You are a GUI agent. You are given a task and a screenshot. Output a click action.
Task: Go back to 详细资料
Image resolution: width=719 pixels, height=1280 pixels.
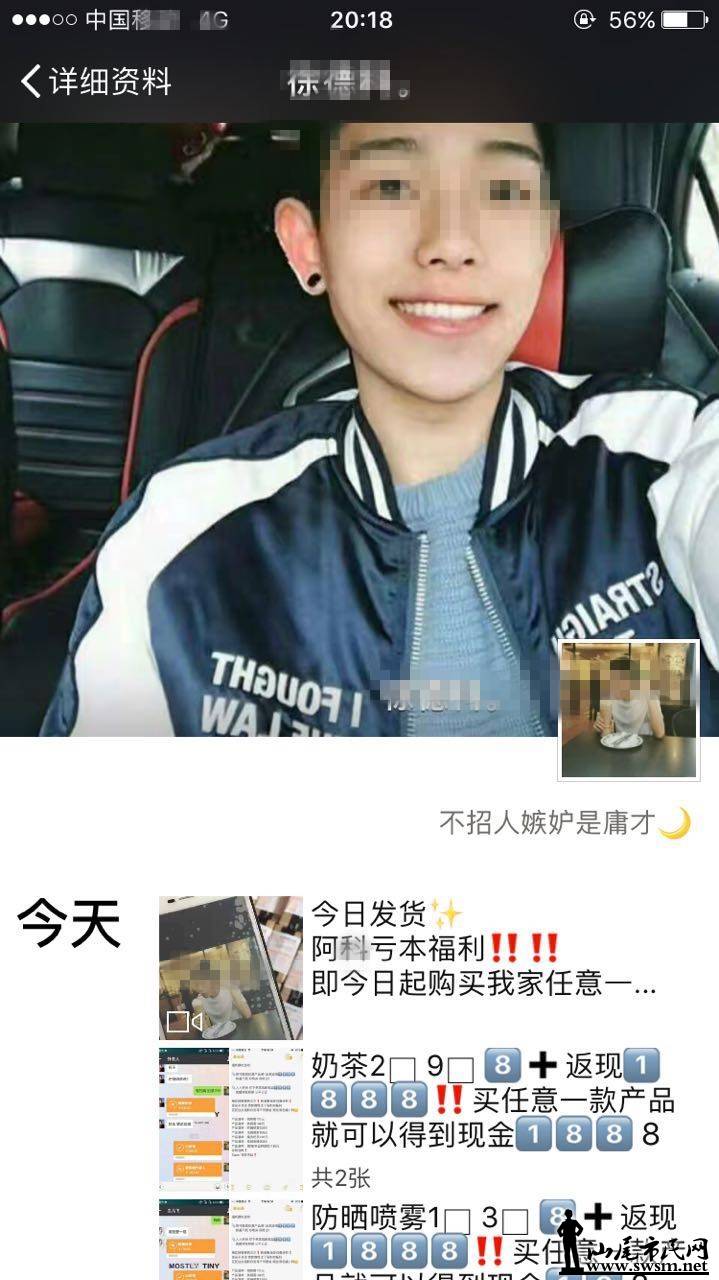(x=95, y=81)
